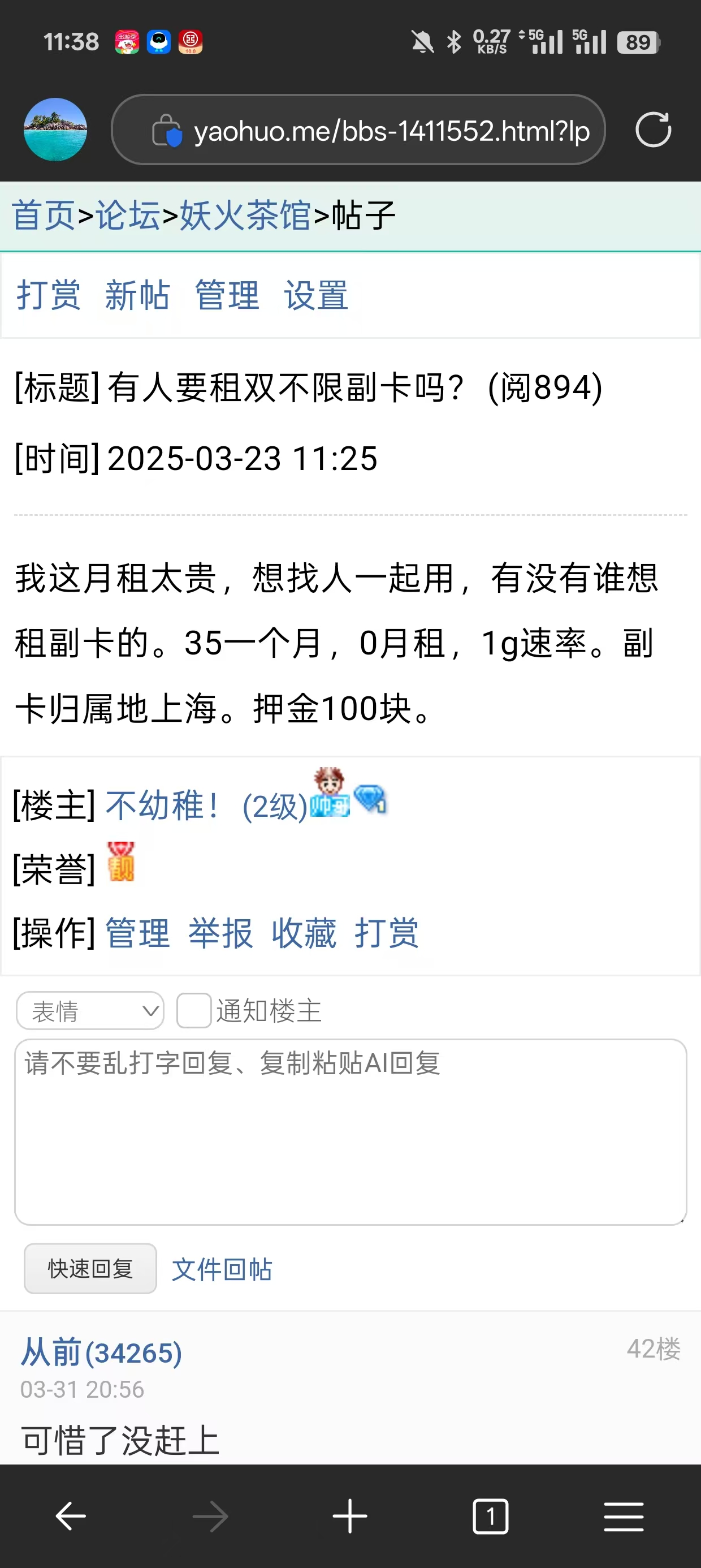View poster profile 不幼稚！(2级)
This screenshot has width=701, height=1568.
tap(206, 806)
